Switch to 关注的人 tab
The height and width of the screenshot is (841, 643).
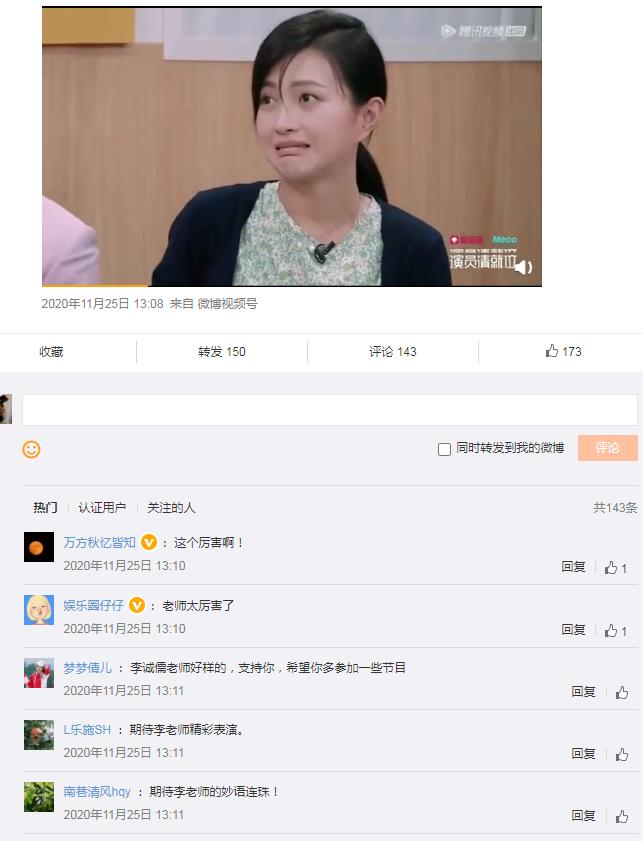(x=171, y=508)
